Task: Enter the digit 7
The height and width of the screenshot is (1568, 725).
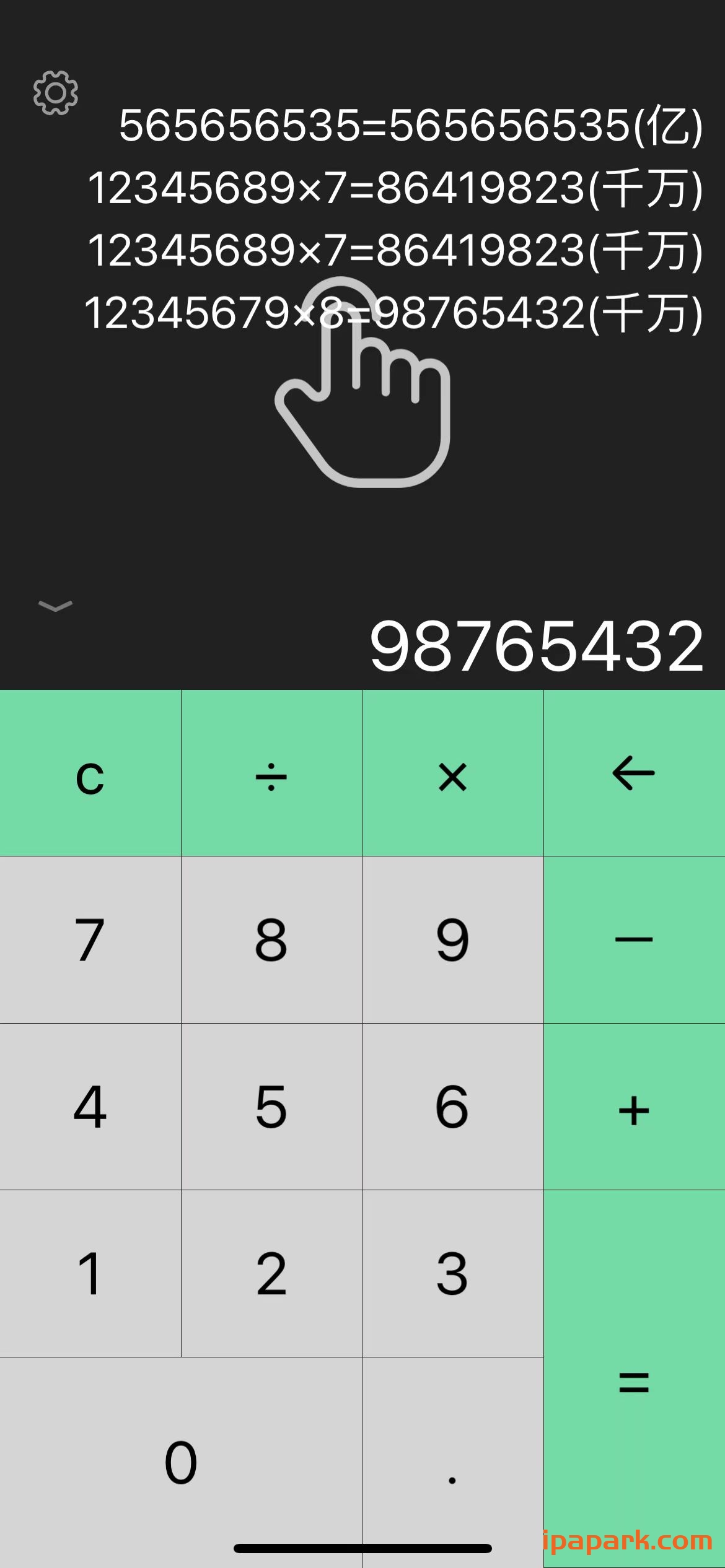Action: [x=90, y=940]
